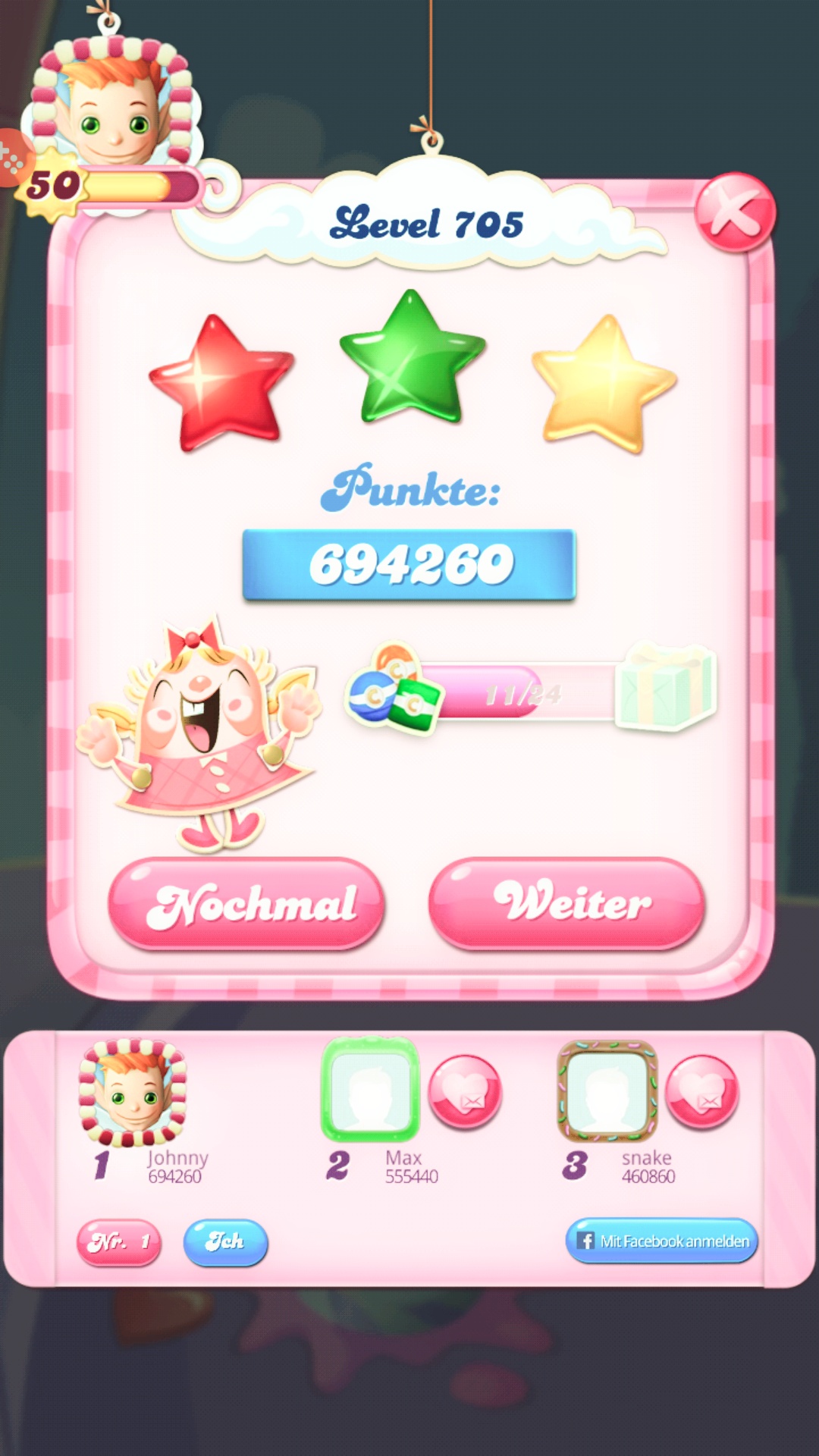Close the Level 705 results dialog

pos(734,213)
